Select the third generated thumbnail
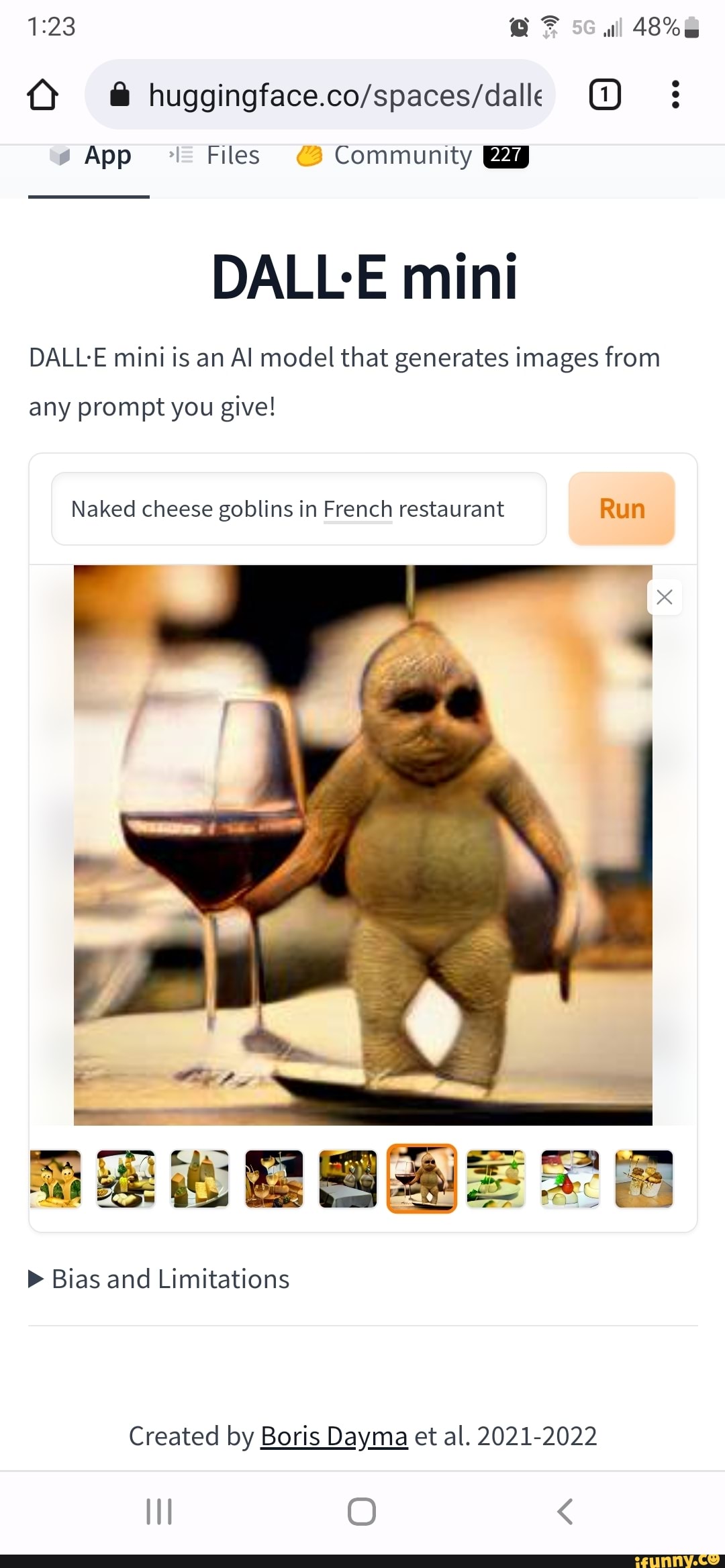 click(200, 1179)
